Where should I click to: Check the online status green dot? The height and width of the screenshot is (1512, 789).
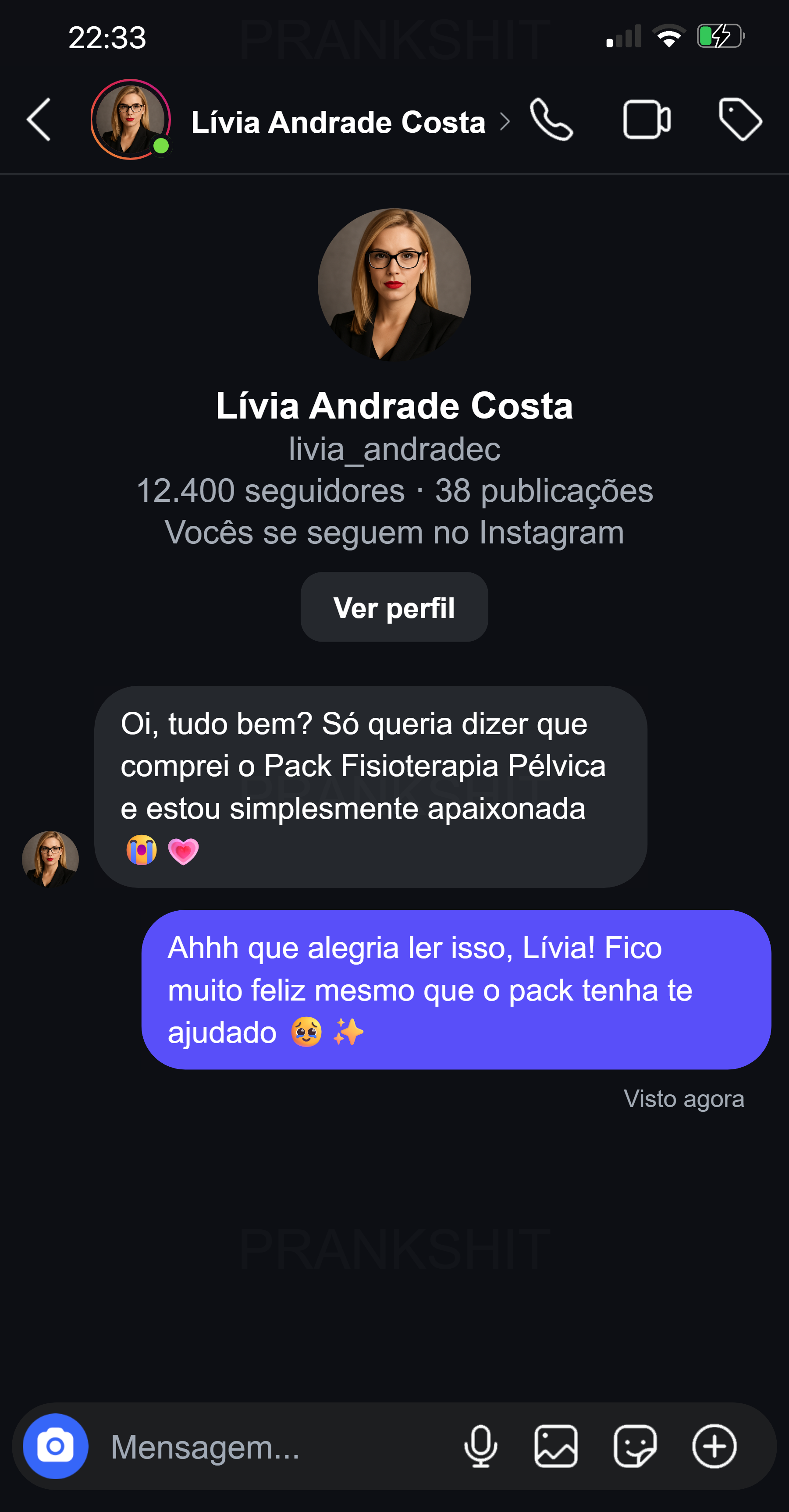(x=162, y=145)
